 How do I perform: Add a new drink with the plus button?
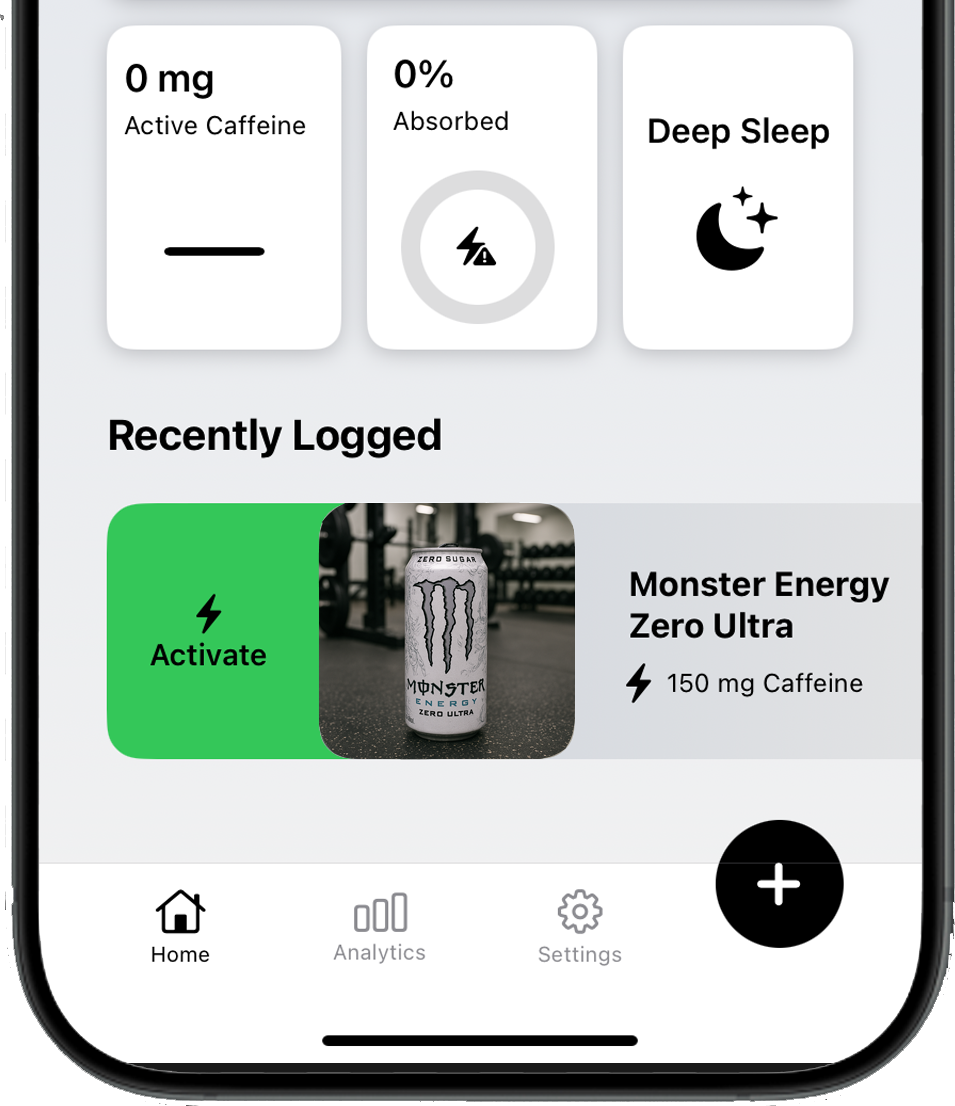coord(779,884)
